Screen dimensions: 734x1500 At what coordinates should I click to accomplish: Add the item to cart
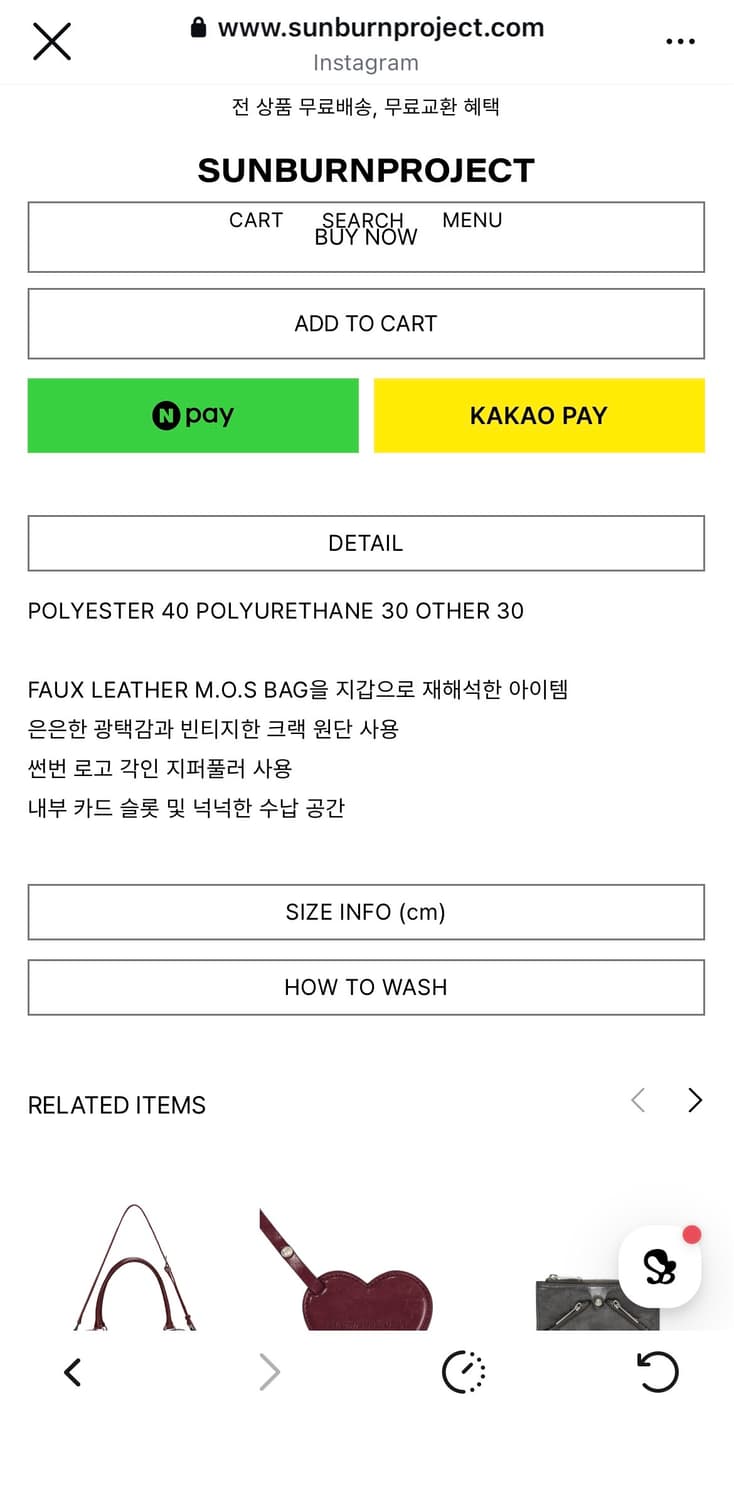(x=365, y=323)
